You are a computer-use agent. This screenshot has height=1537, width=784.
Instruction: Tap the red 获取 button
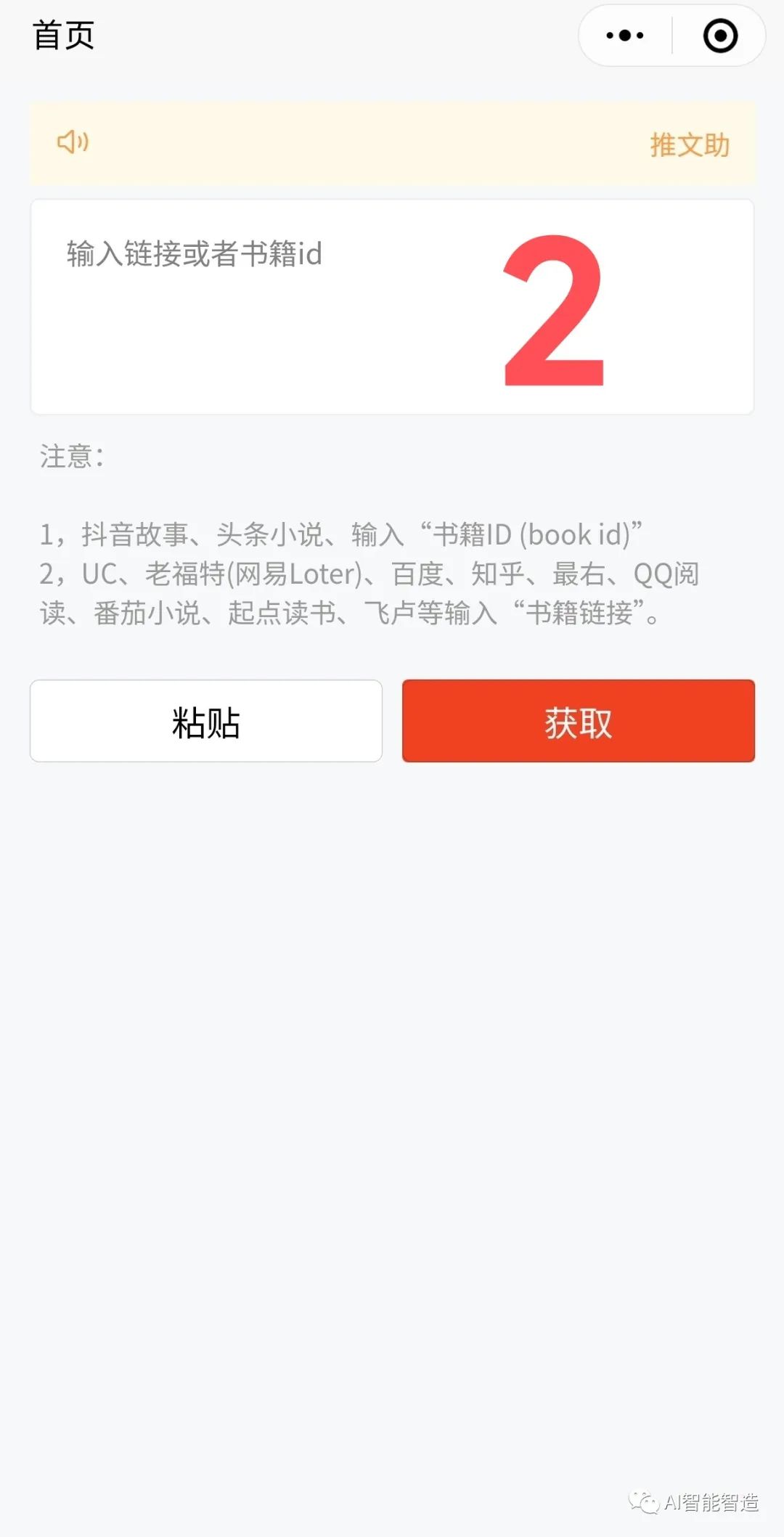point(579,721)
